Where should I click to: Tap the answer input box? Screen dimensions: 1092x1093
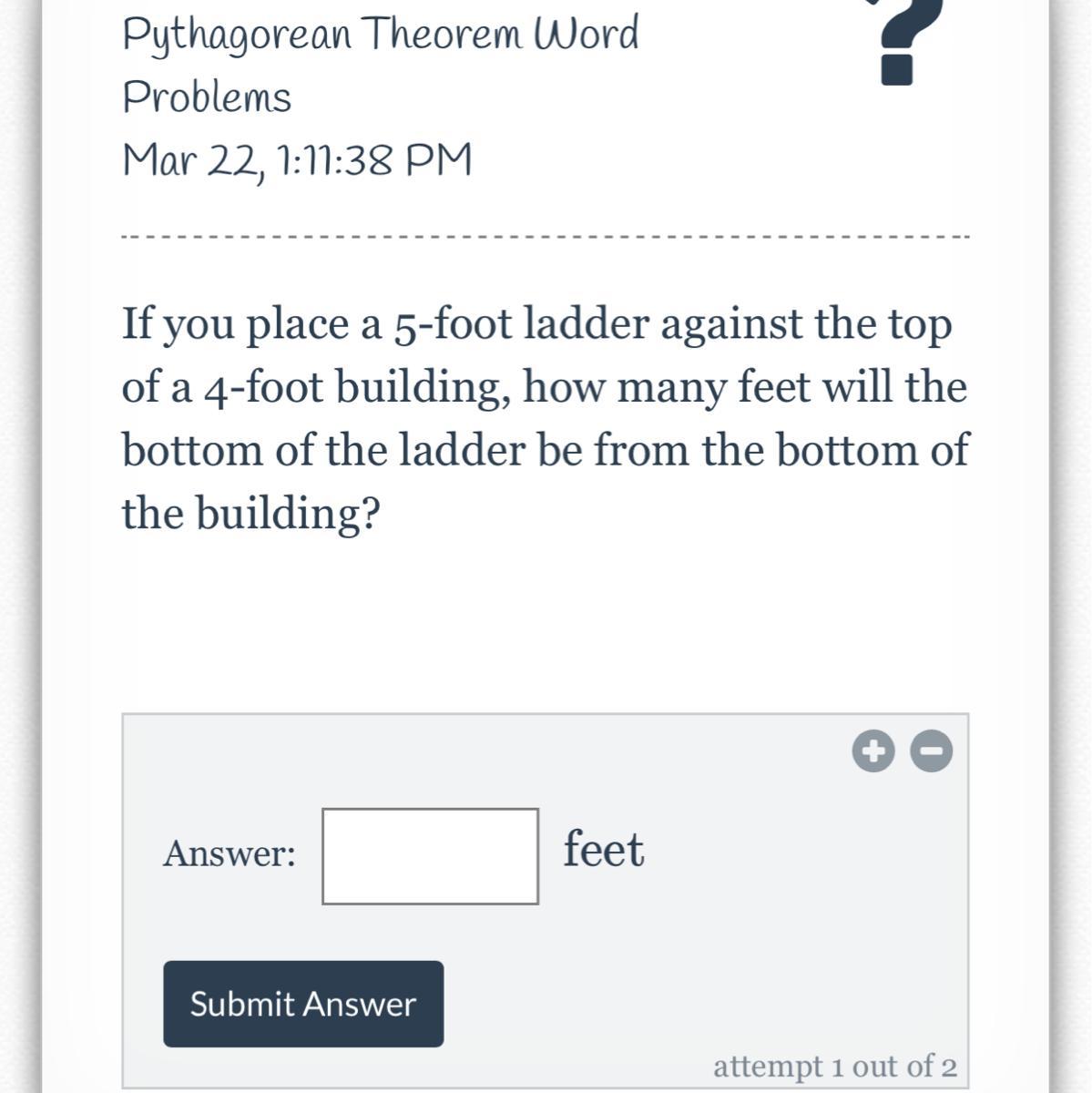430,856
